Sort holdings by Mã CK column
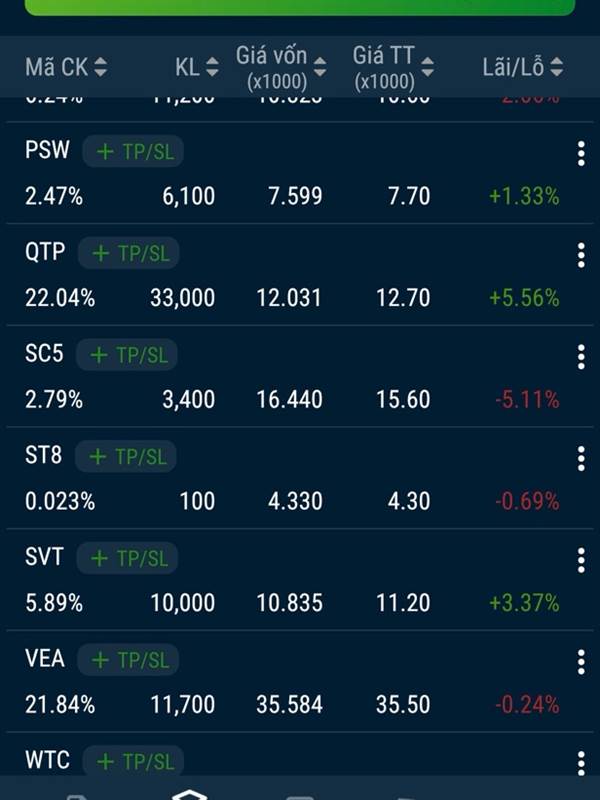600x800 pixels. (66, 68)
